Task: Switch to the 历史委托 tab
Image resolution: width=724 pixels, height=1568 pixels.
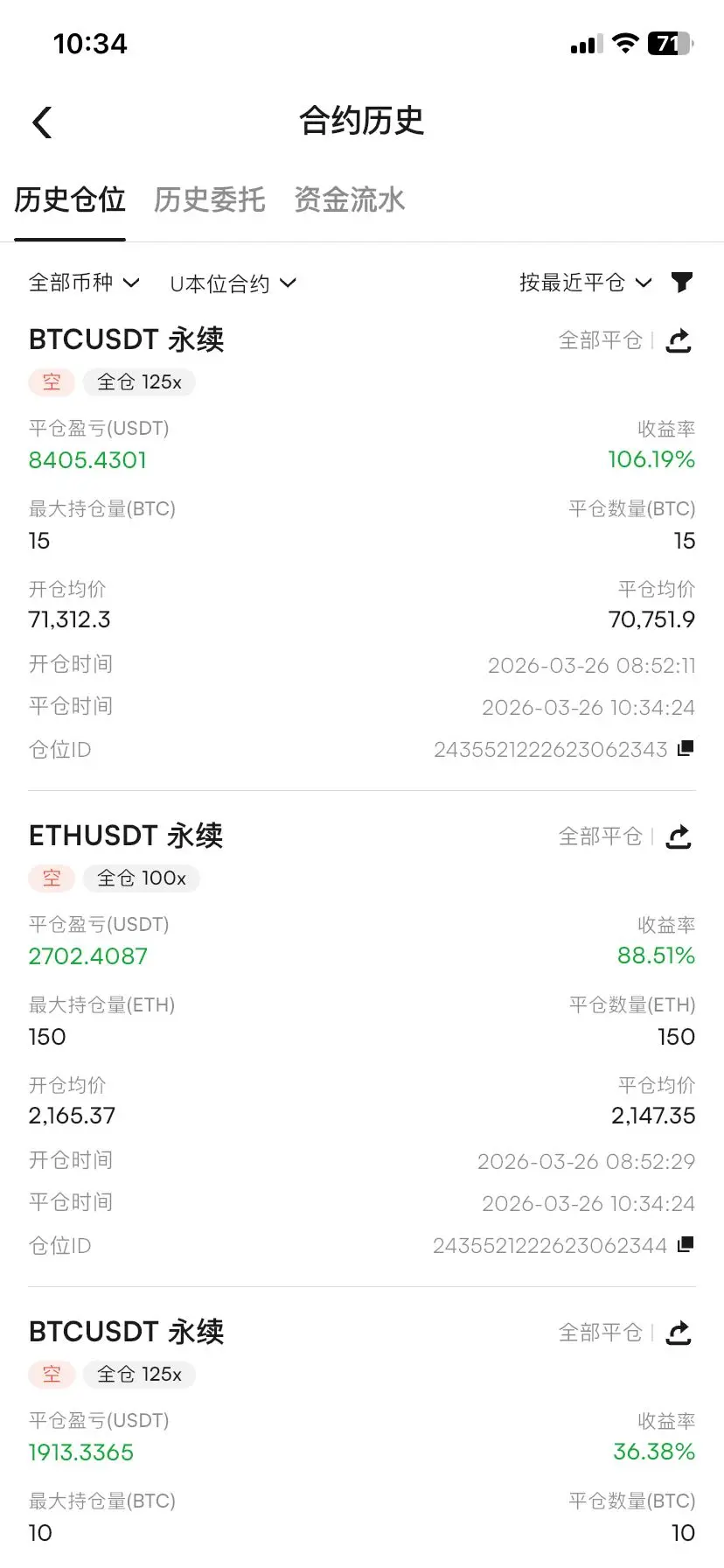Action: click(209, 200)
